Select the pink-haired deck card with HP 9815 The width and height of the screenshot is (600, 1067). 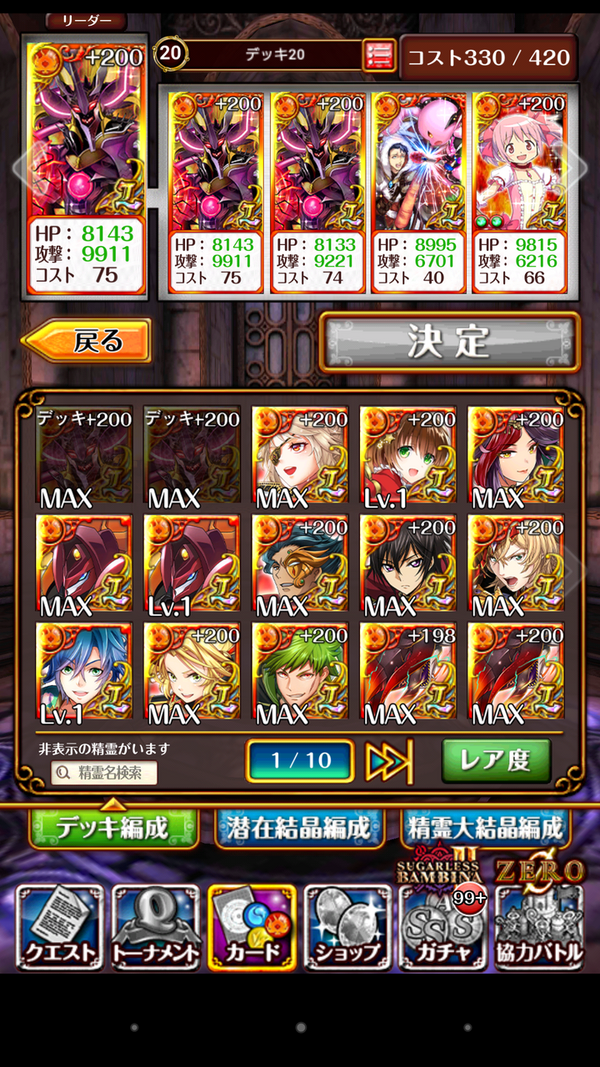coord(519,190)
